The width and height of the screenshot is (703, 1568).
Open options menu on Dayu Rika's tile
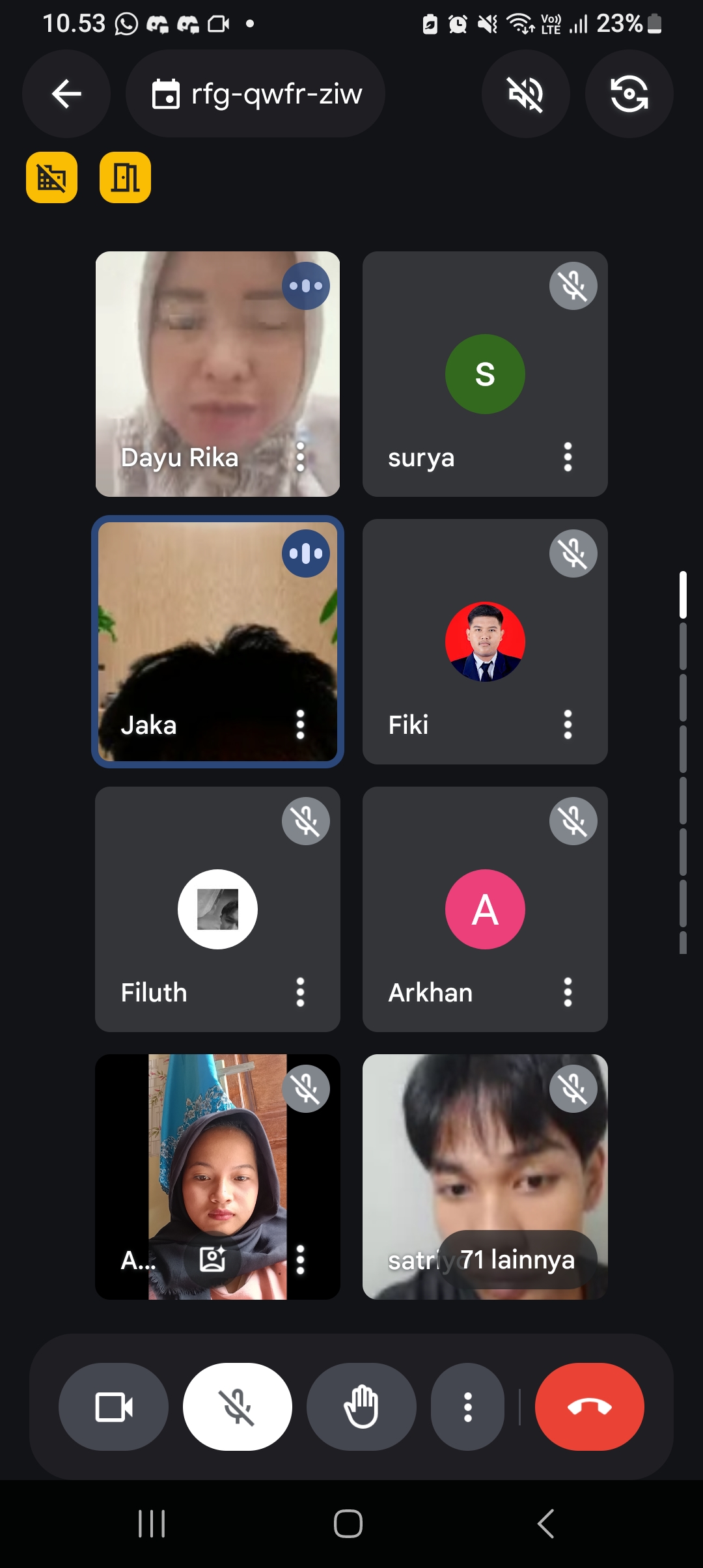click(300, 457)
